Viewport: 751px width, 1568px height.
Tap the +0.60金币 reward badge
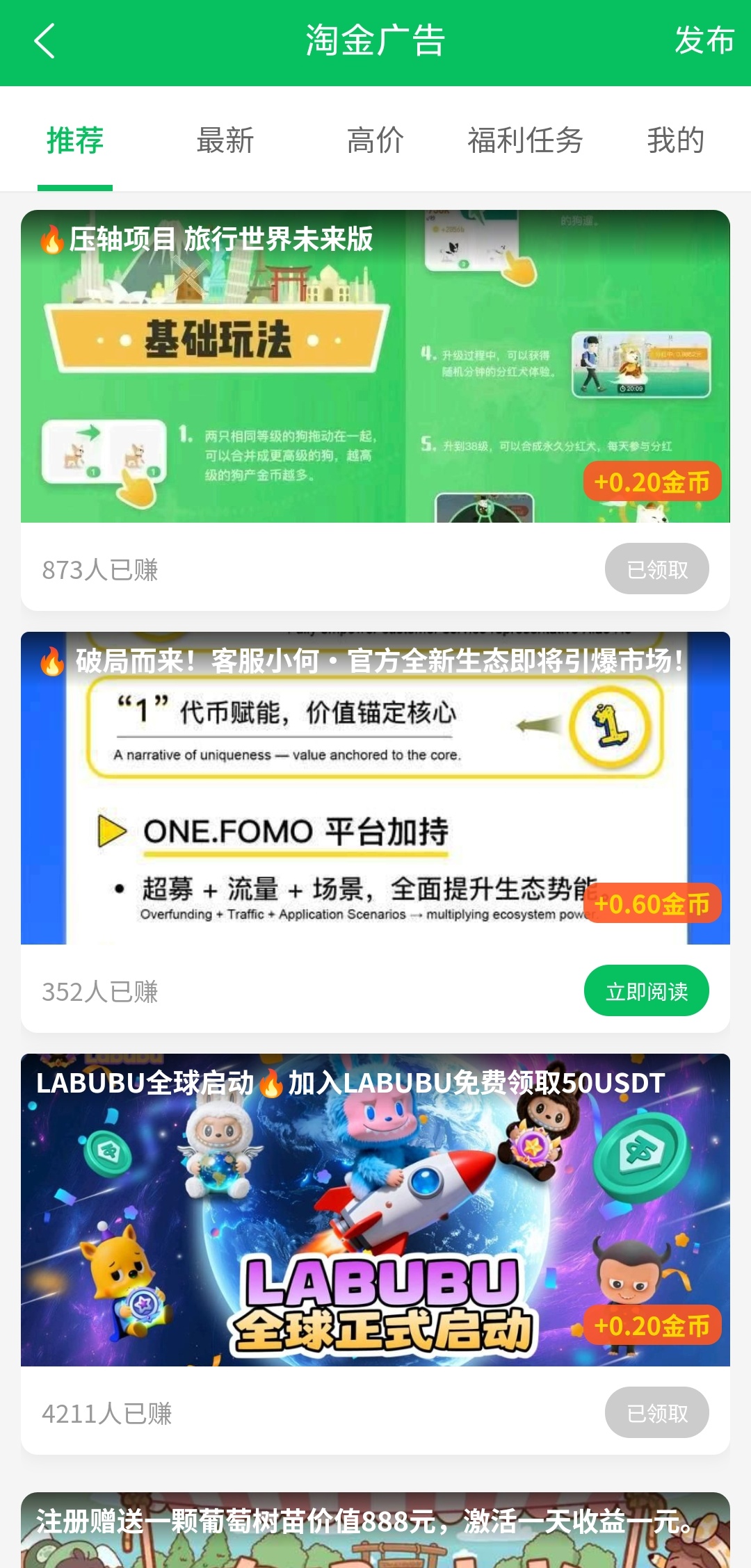[x=652, y=905]
